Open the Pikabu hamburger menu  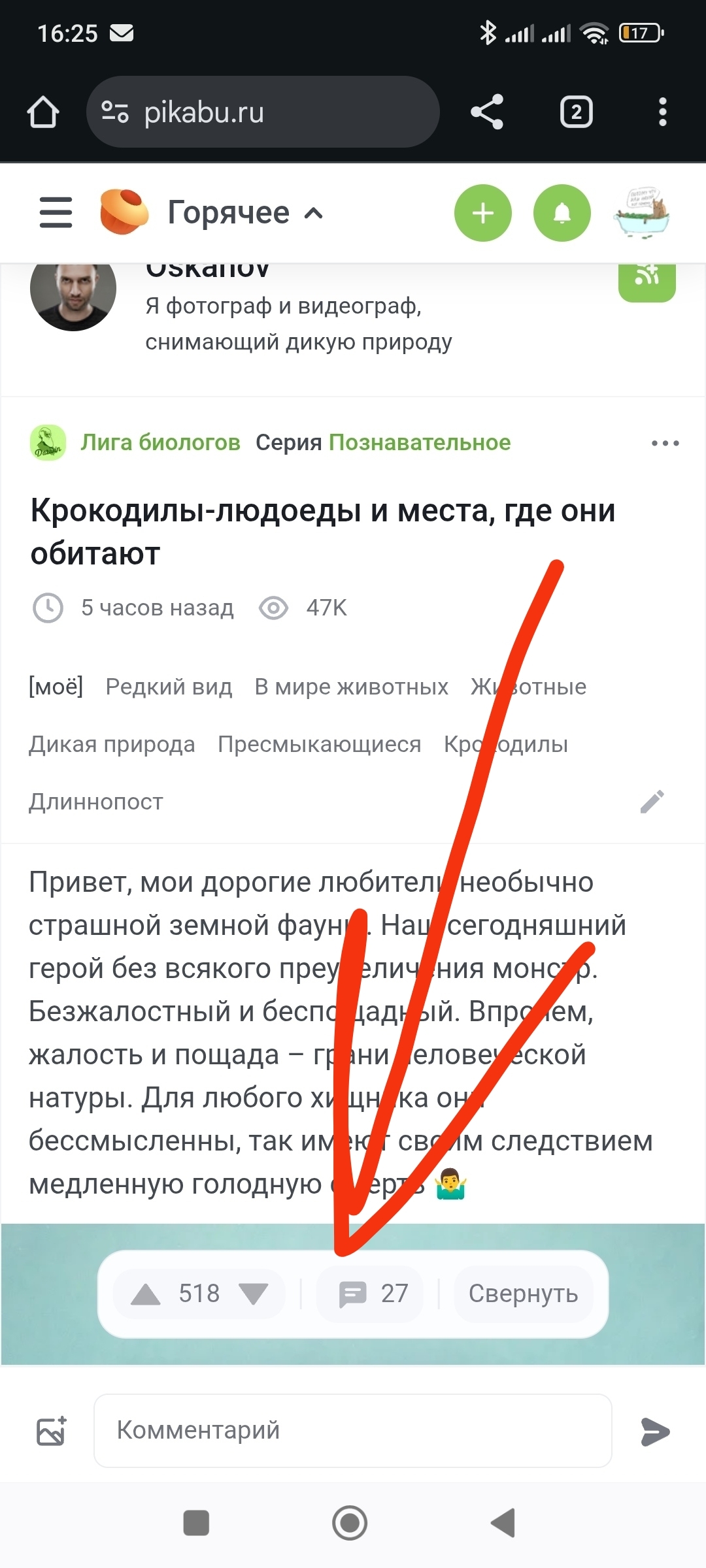point(56,213)
